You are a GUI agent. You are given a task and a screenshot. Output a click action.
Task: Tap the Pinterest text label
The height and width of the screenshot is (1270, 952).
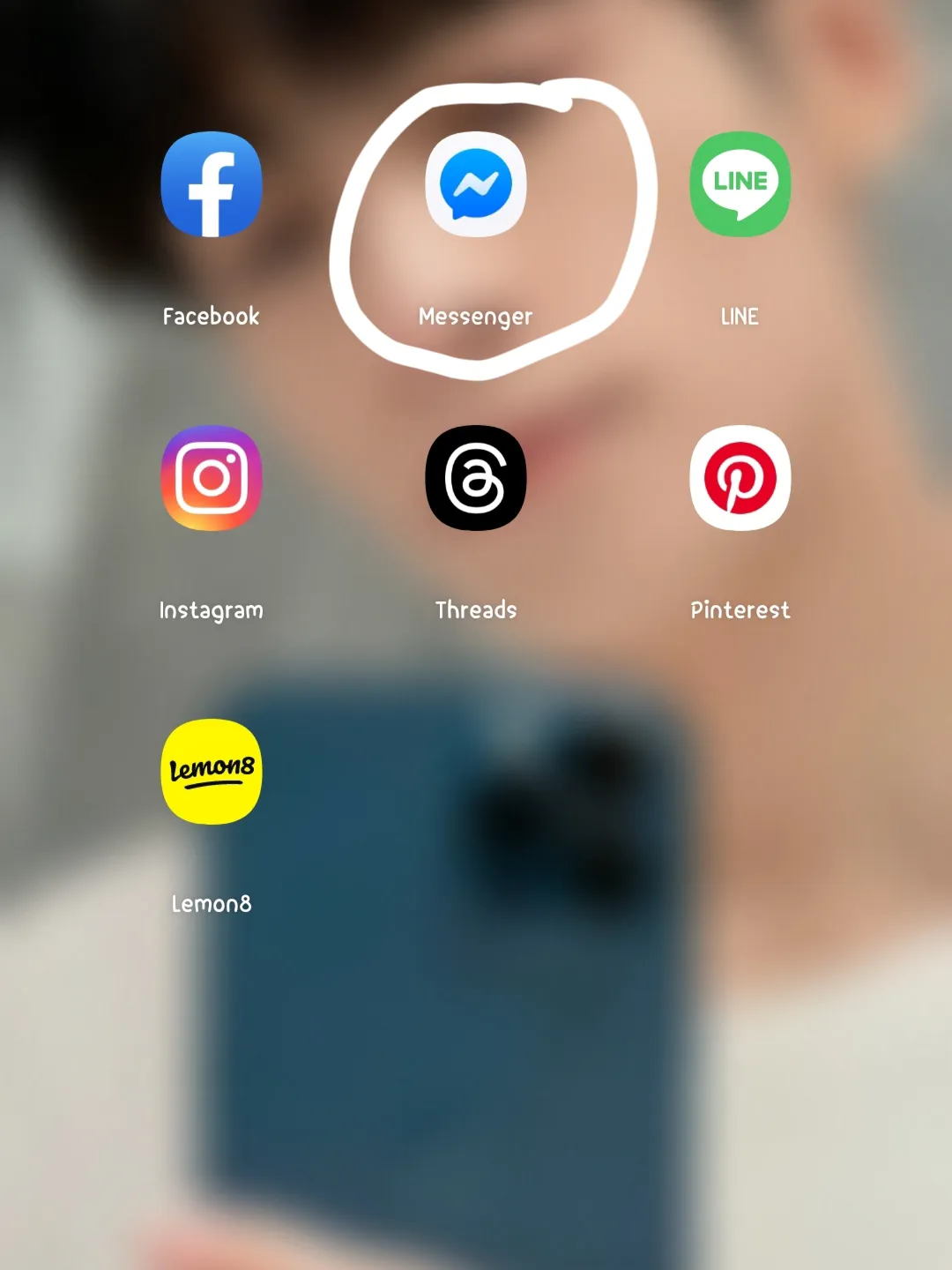tap(740, 609)
